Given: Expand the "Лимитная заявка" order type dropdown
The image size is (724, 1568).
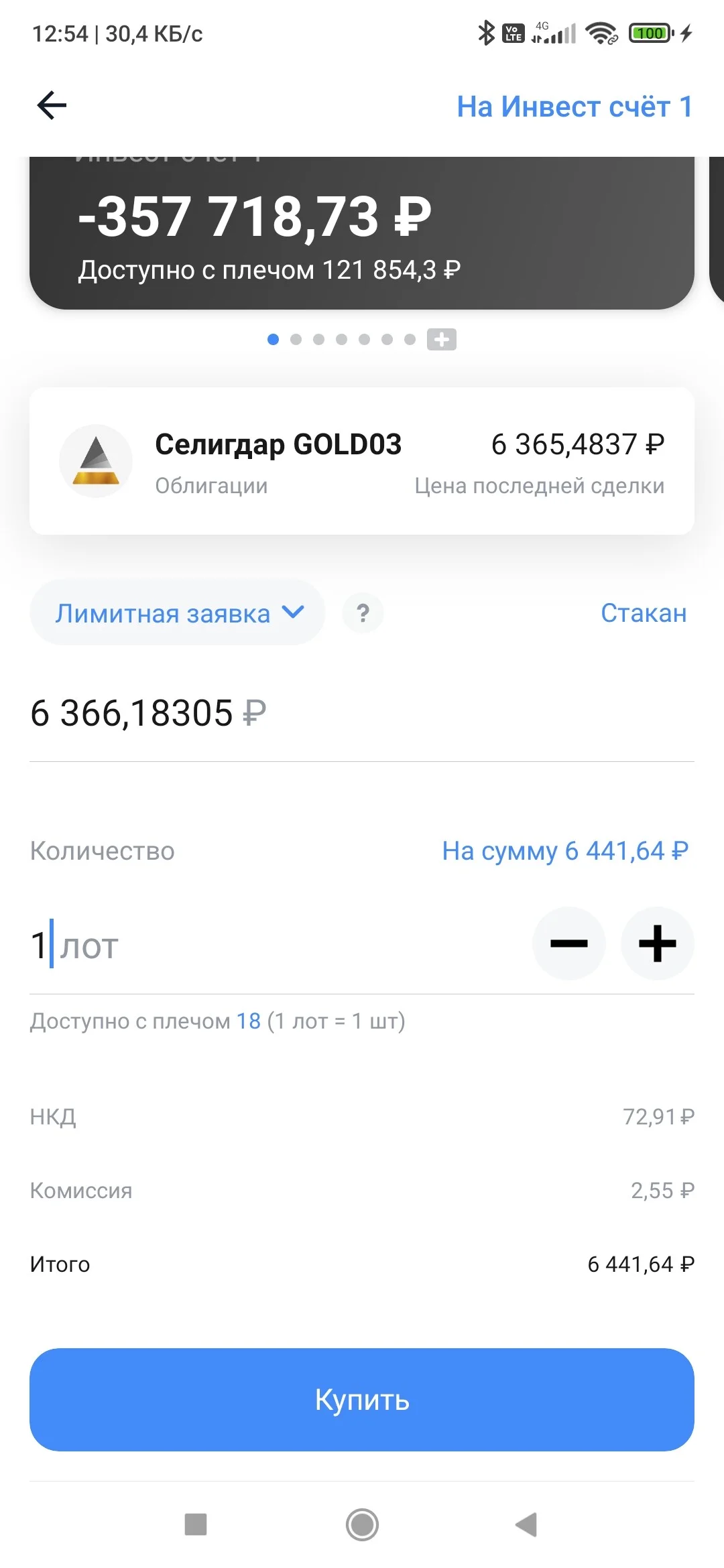Looking at the screenshot, I should (x=178, y=613).
